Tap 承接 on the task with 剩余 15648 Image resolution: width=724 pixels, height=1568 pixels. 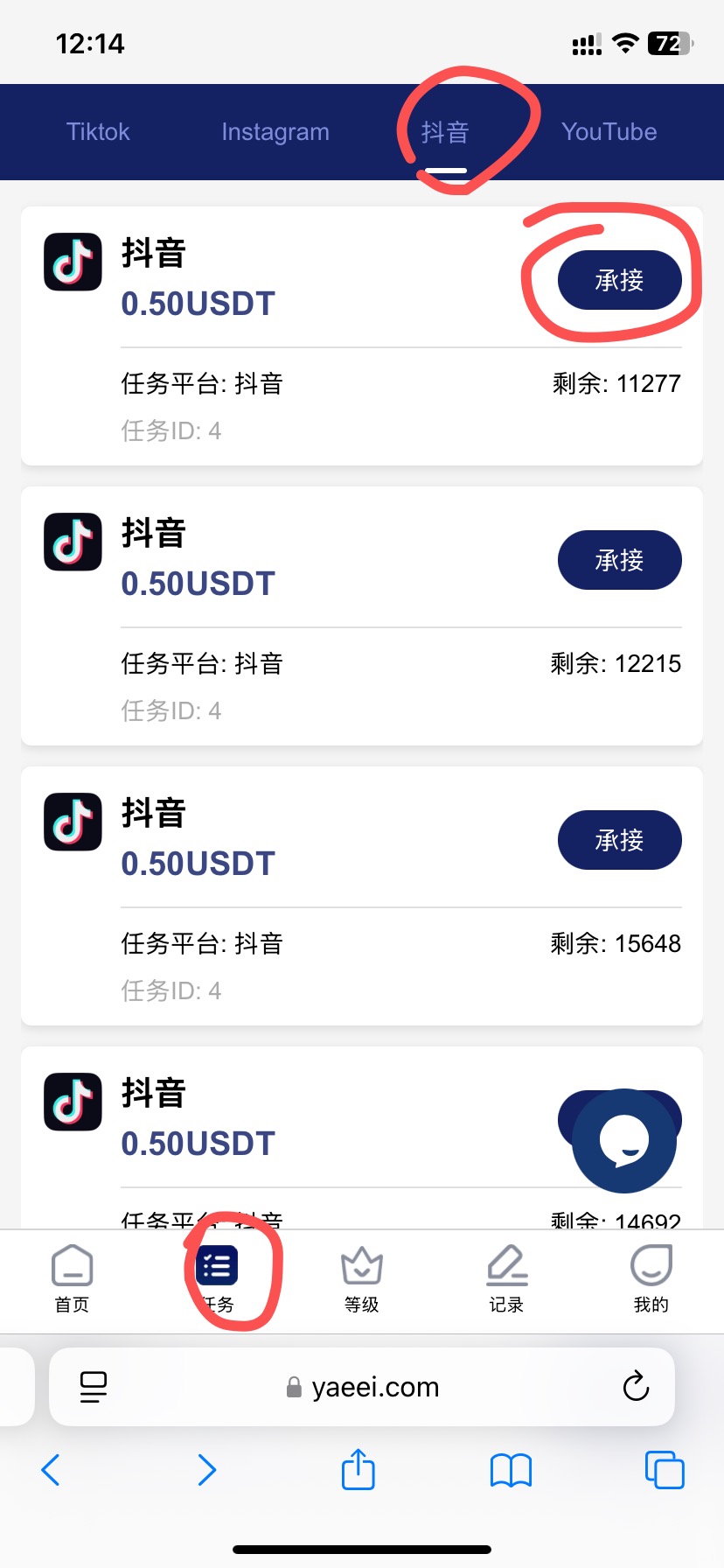619,840
